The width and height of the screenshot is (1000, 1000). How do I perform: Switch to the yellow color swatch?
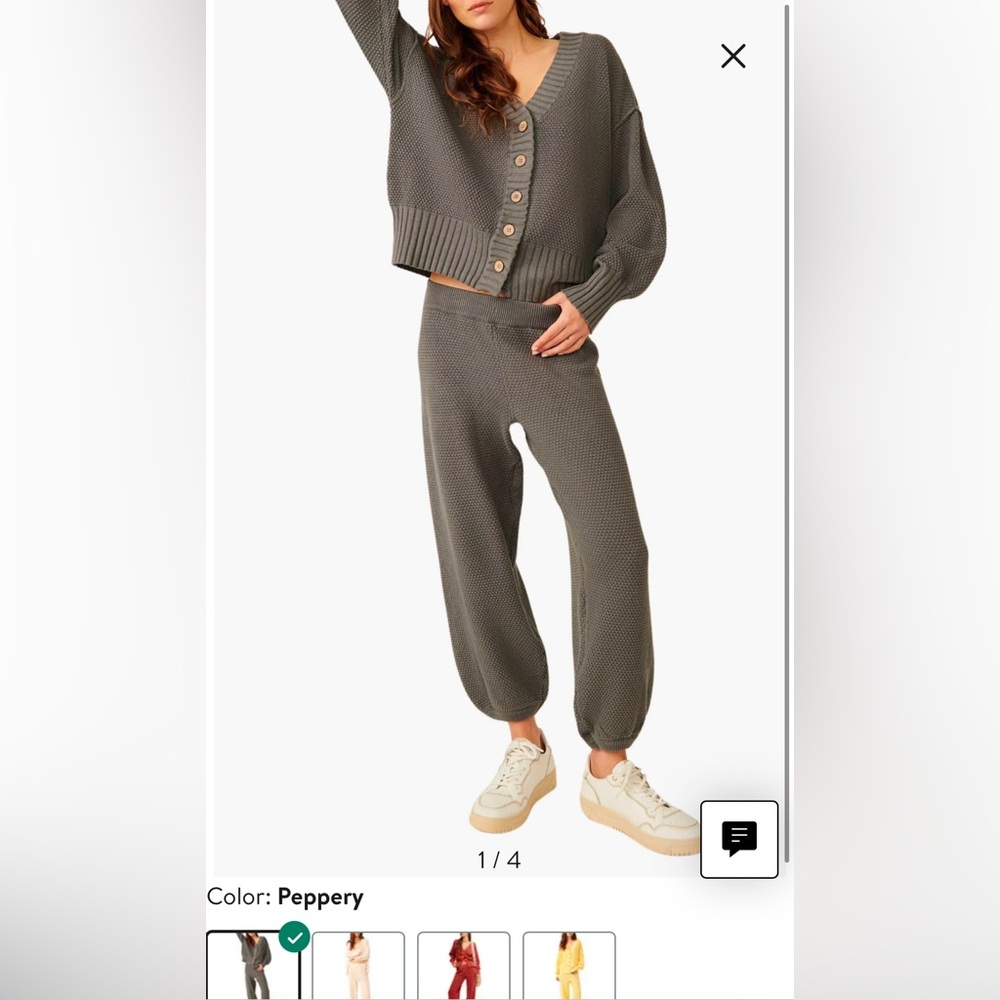569,966
